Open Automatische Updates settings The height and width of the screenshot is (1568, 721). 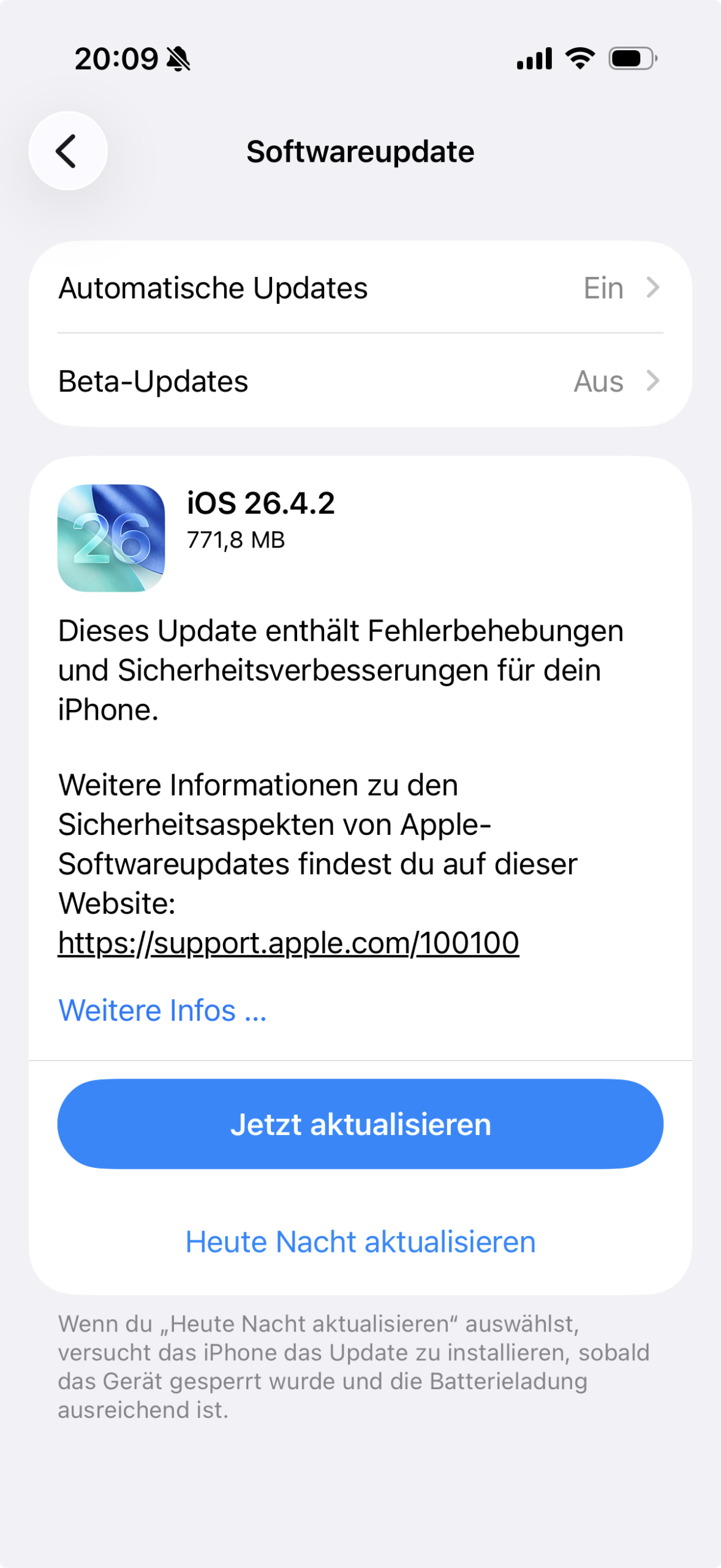[x=360, y=288]
